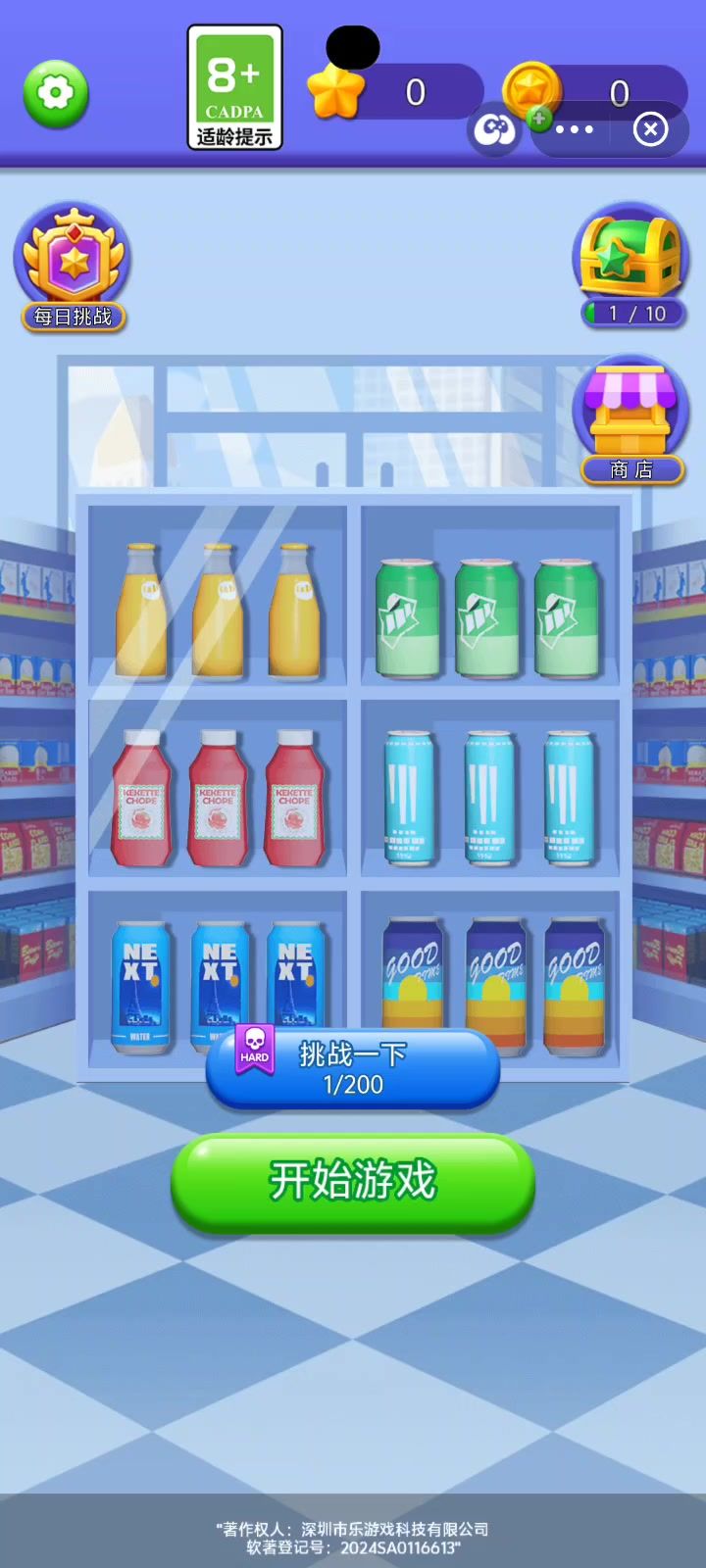The width and height of the screenshot is (706, 1568).
Task: Add more gold coins via plus
Action: pos(538,119)
